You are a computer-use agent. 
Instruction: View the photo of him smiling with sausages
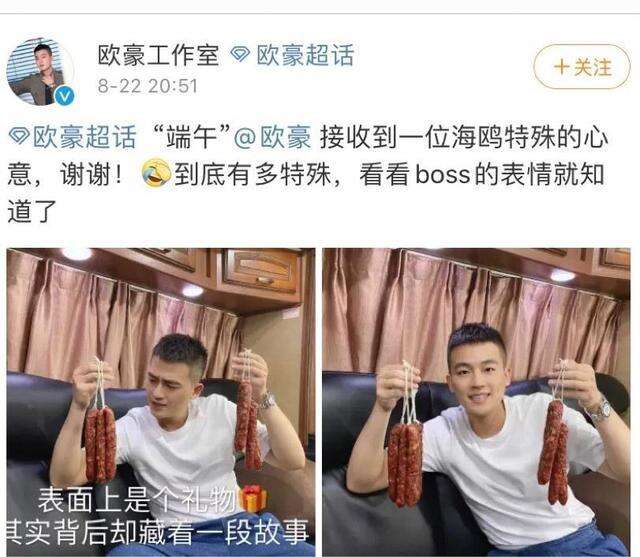point(476,402)
